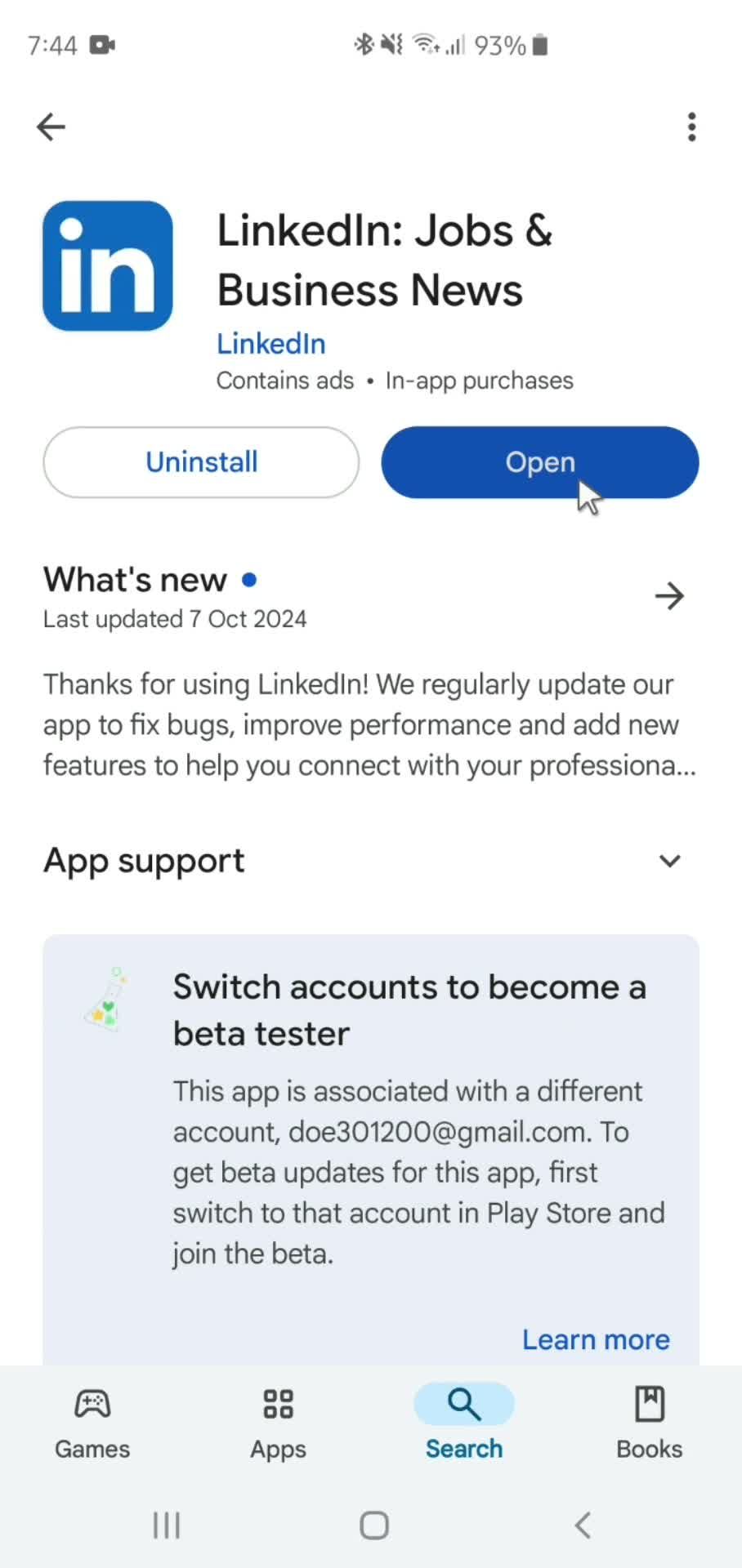Image resolution: width=742 pixels, height=1568 pixels.
Task: Open the LinkedIn developer page link
Action: pyautogui.click(x=270, y=343)
